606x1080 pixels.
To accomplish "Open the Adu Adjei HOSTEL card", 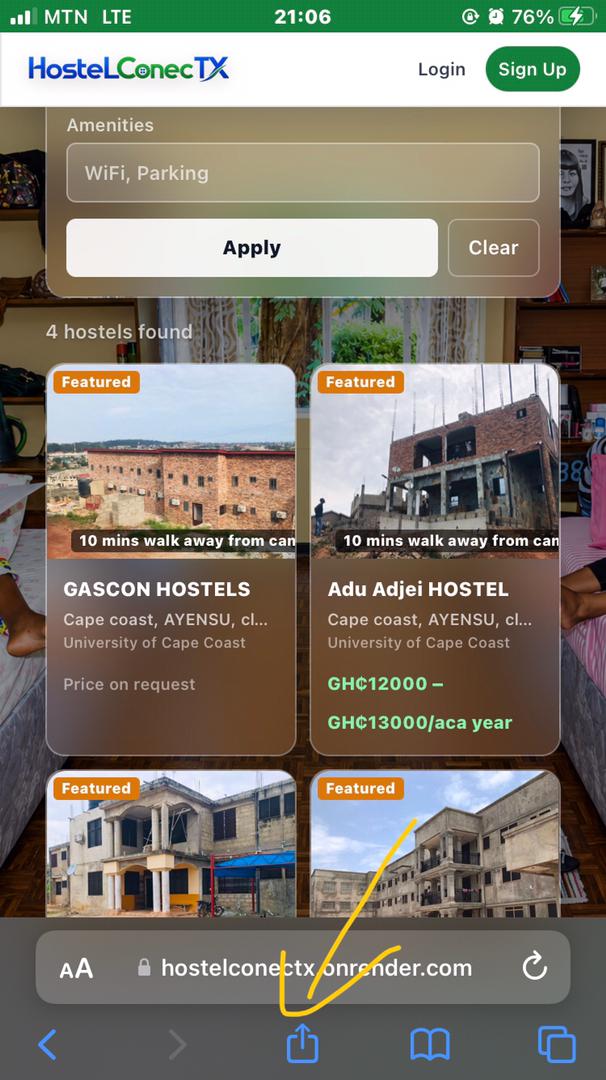I will [435, 559].
